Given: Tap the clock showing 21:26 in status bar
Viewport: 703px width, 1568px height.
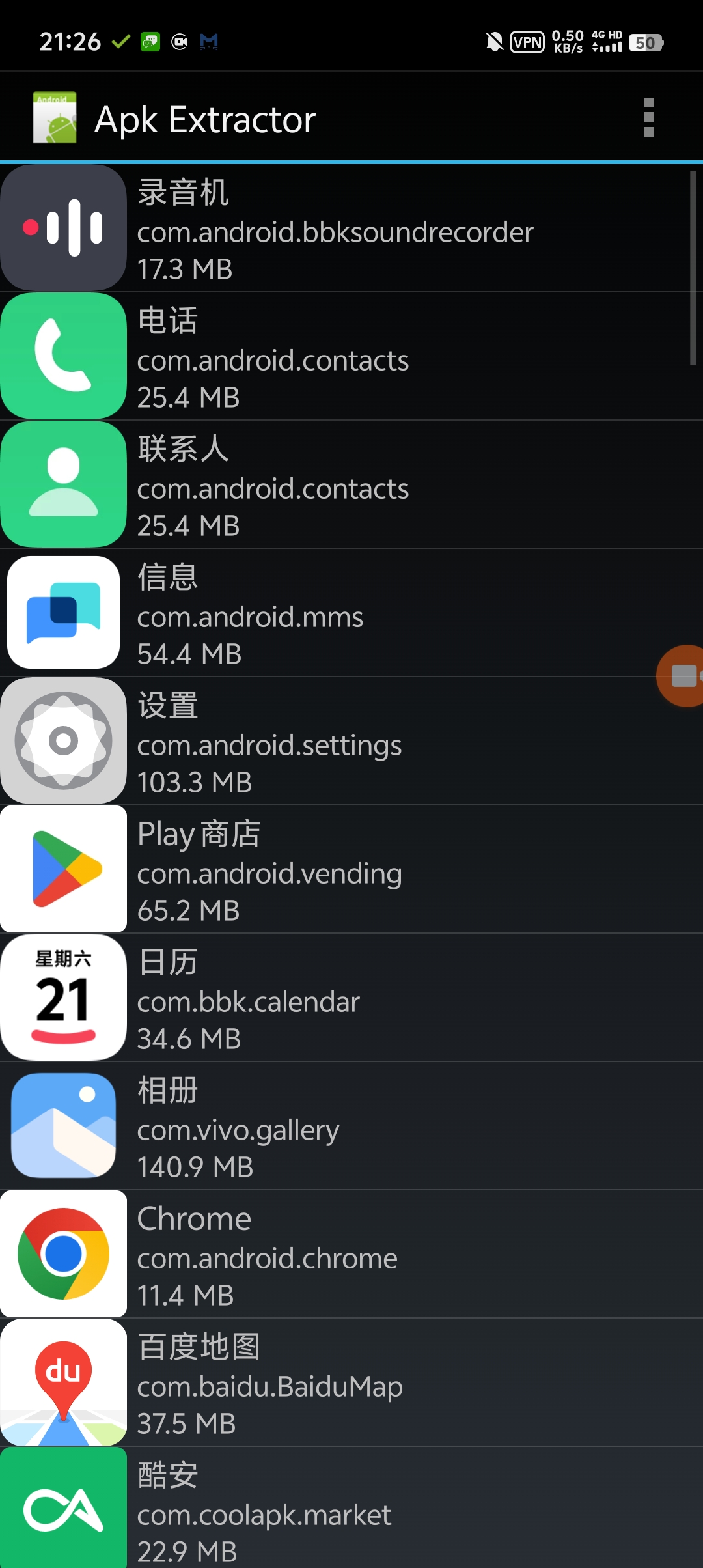Looking at the screenshot, I should coord(68,41).
